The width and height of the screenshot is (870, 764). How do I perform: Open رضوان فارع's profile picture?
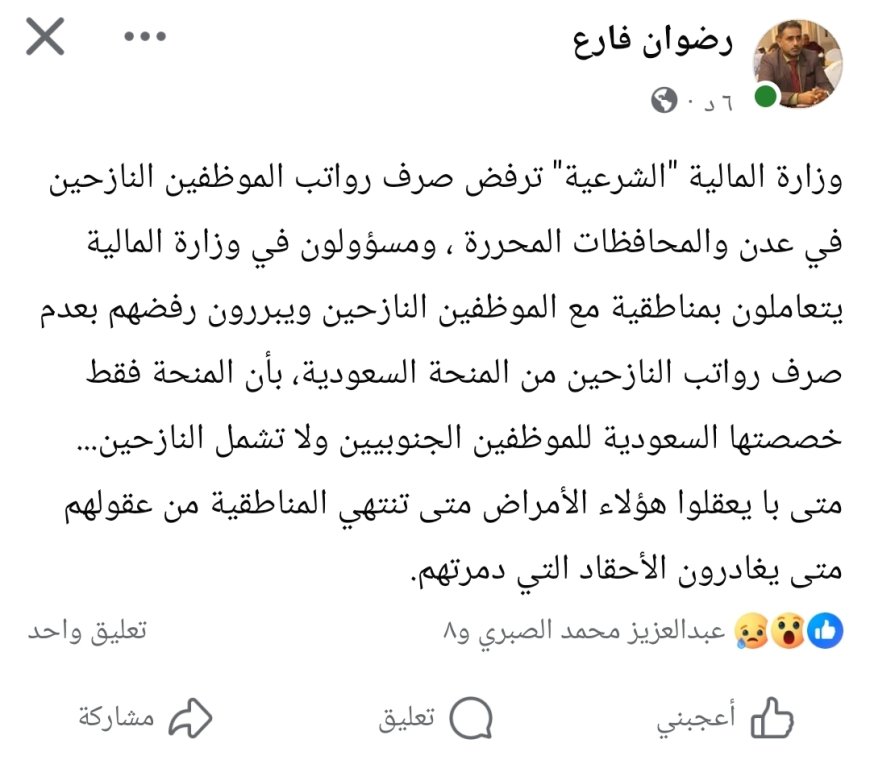[x=797, y=62]
